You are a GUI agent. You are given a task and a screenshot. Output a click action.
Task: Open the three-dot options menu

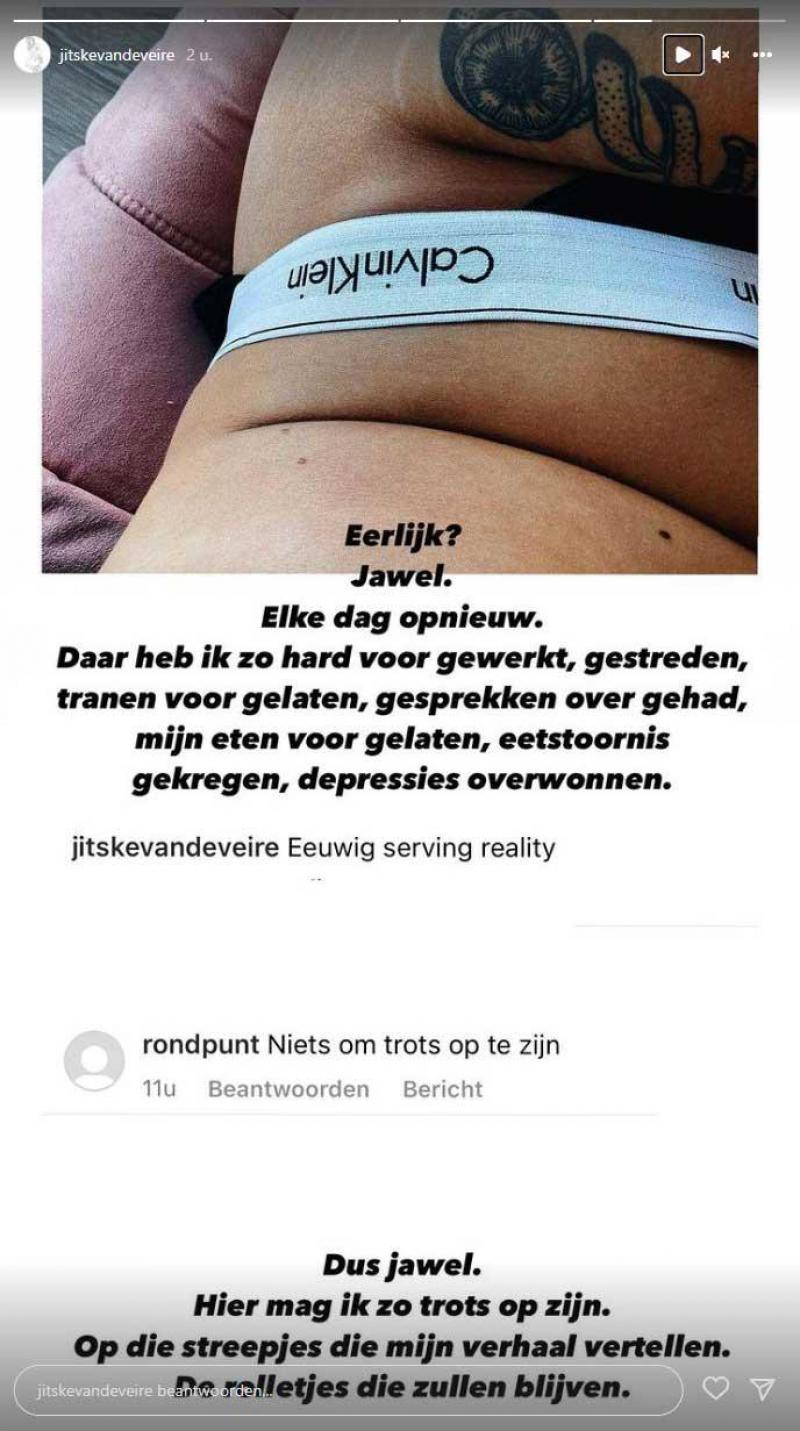[x=762, y=55]
